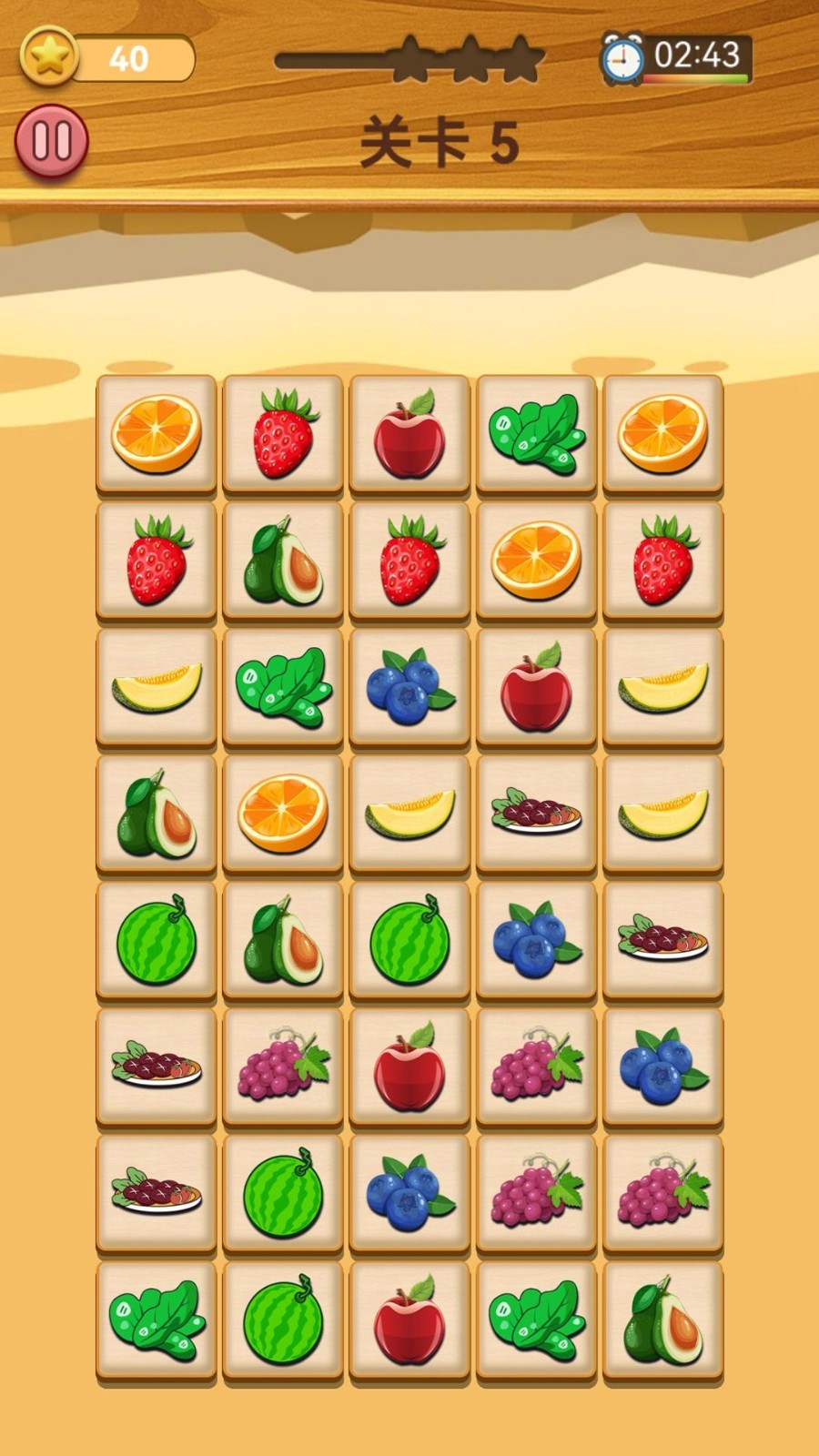Choose the melon tile between orange and salad plate
Screen dimensions: 819x1456
coord(409,813)
